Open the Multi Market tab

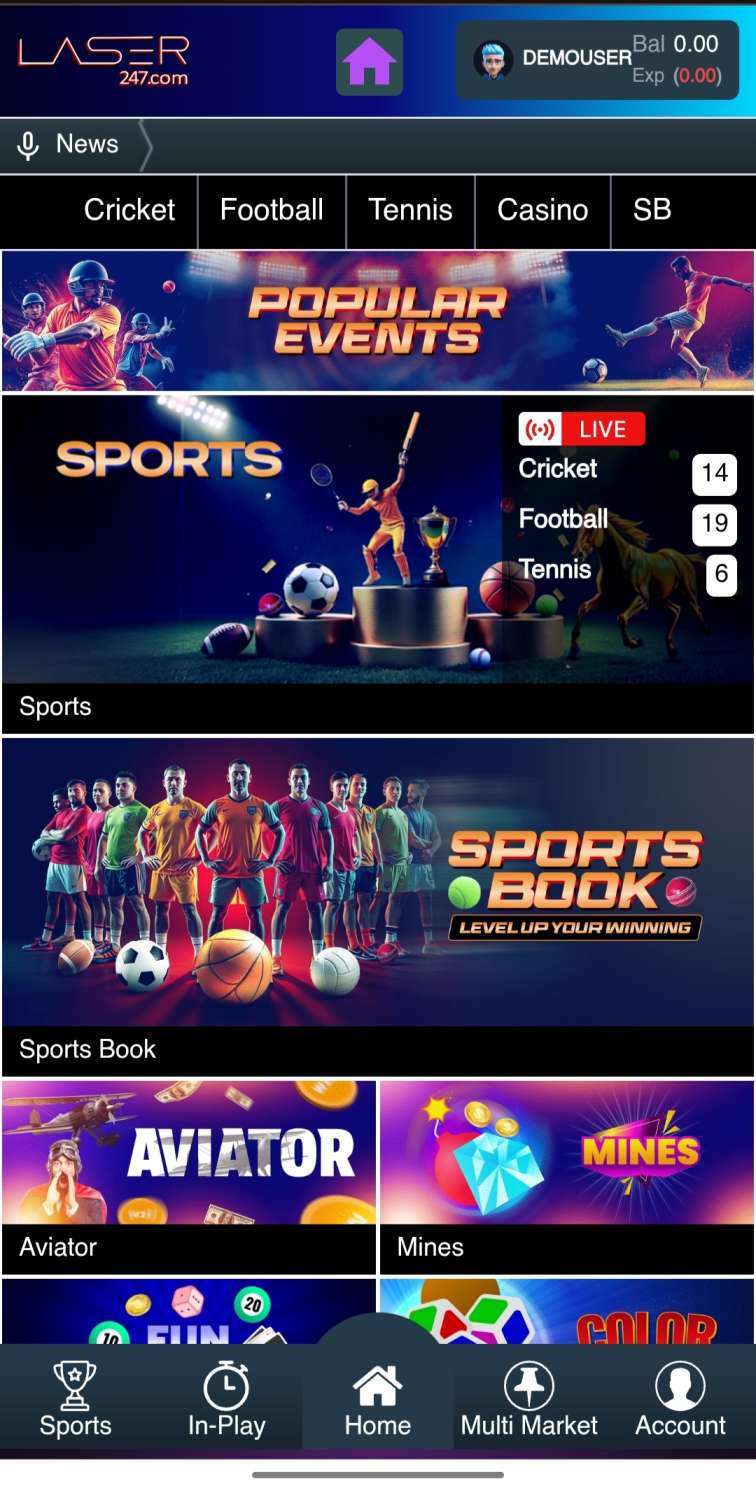pyautogui.click(x=529, y=1400)
